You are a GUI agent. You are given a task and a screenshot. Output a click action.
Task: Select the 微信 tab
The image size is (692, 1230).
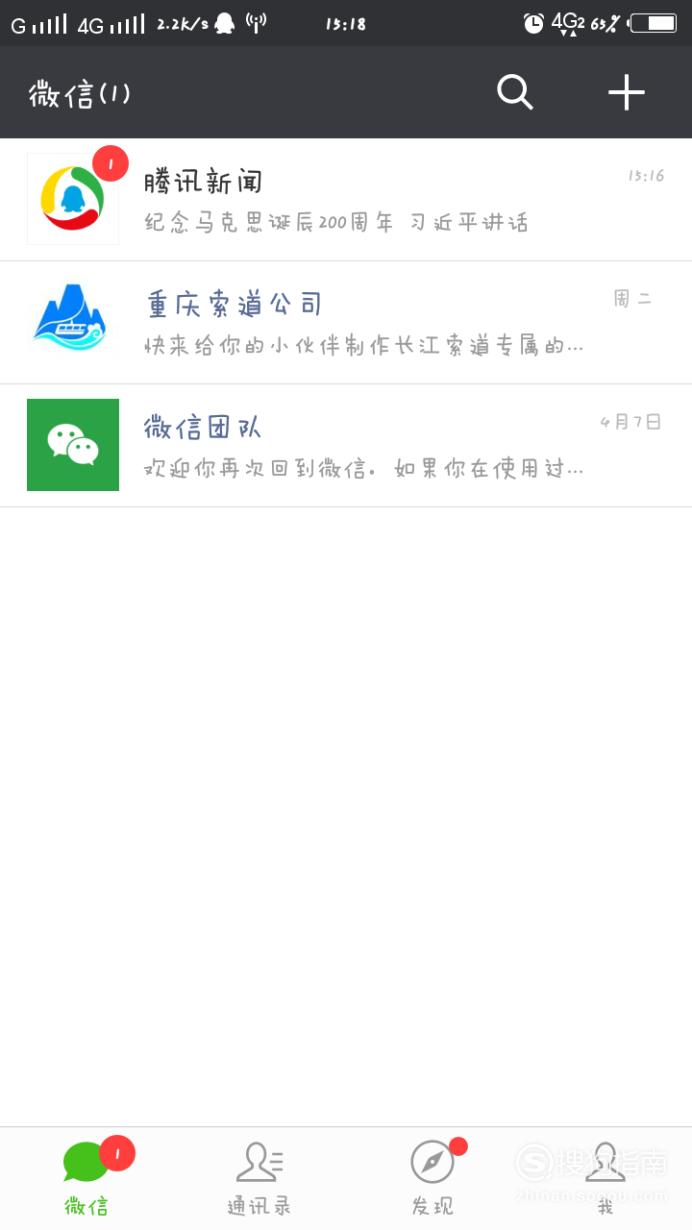[x=87, y=1178]
